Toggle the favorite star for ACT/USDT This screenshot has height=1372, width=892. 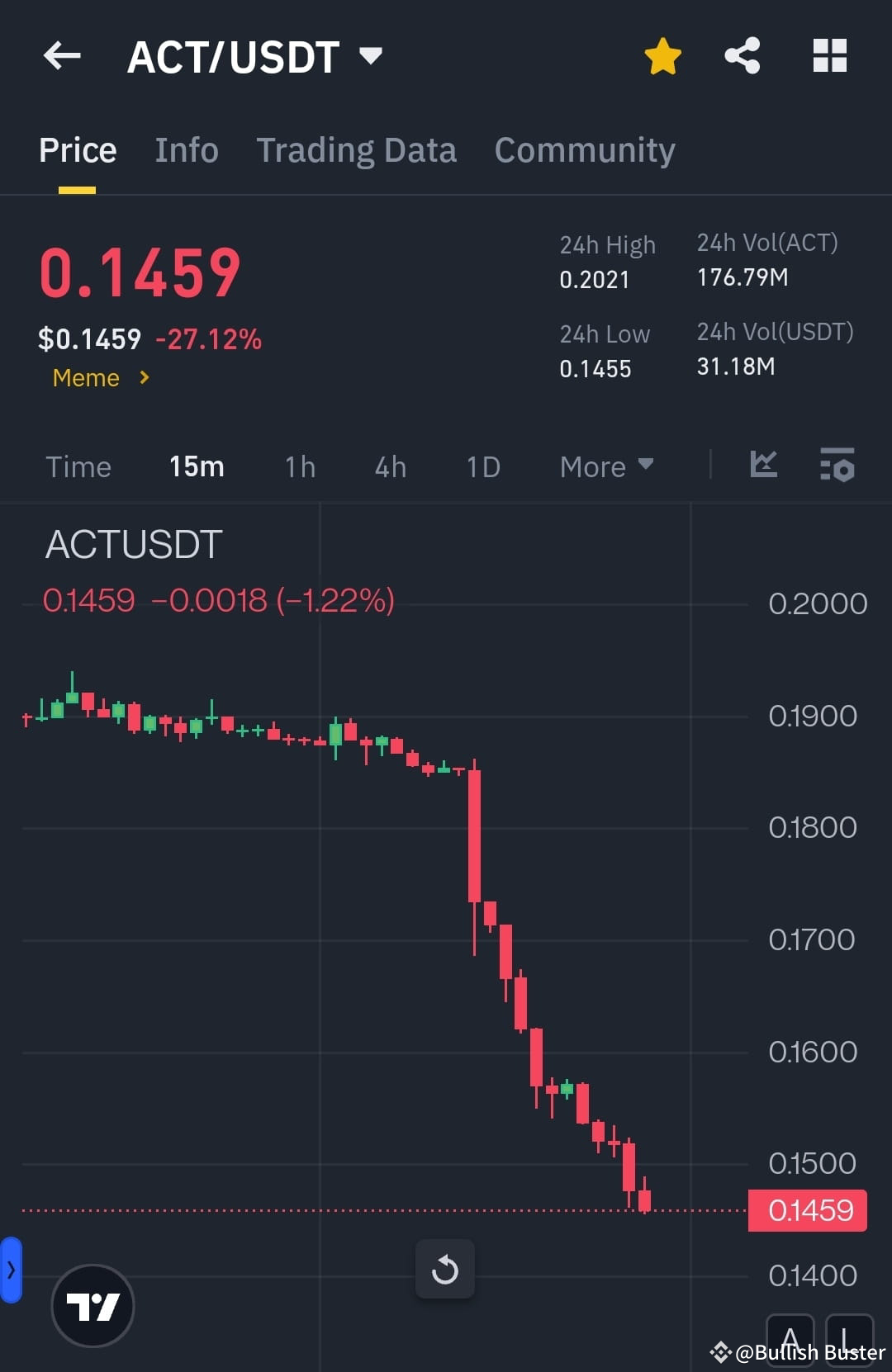point(662,55)
